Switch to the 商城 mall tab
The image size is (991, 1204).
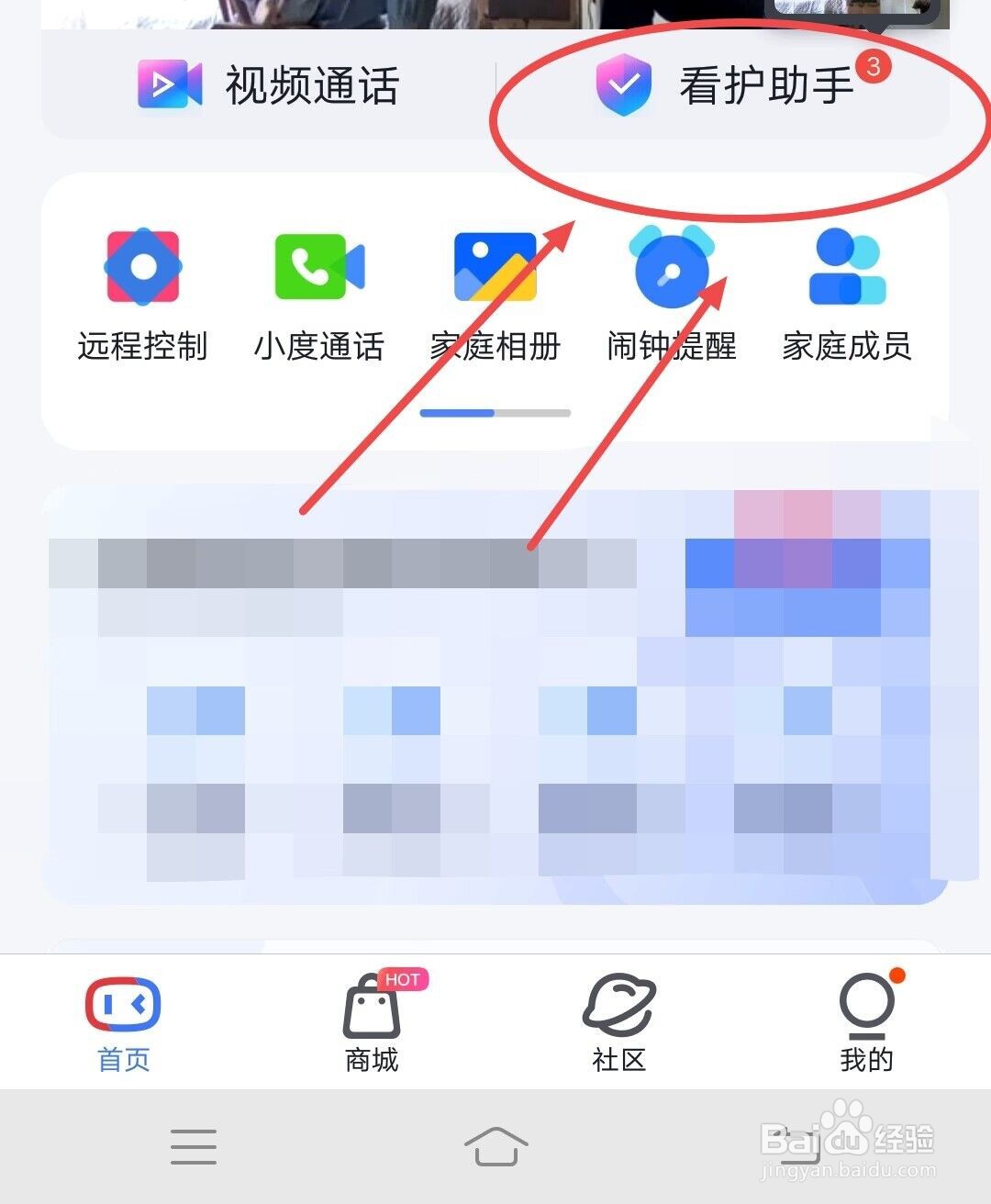371,1023
